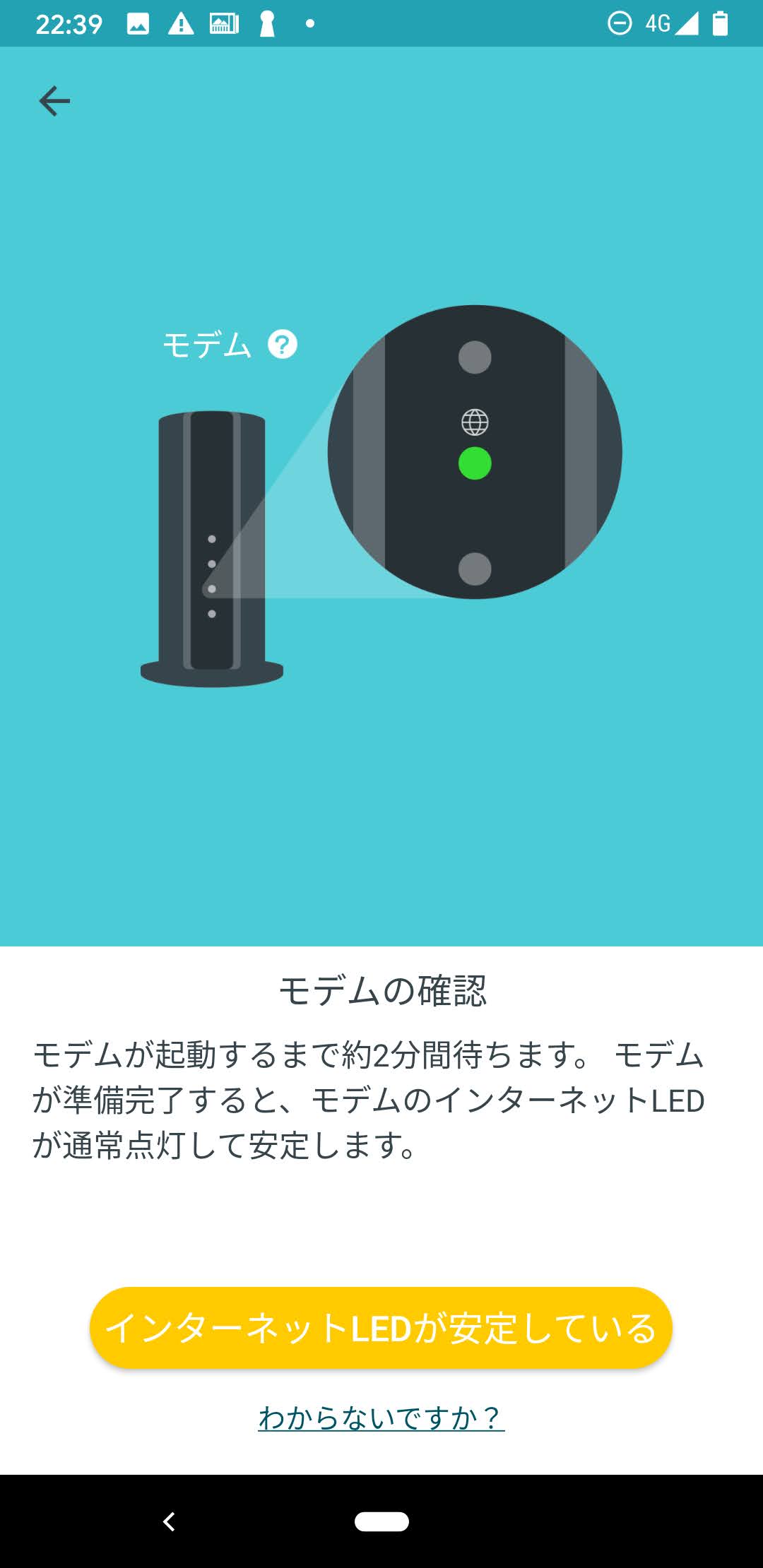
Task: Go back using the top-left arrow
Action: click(54, 101)
